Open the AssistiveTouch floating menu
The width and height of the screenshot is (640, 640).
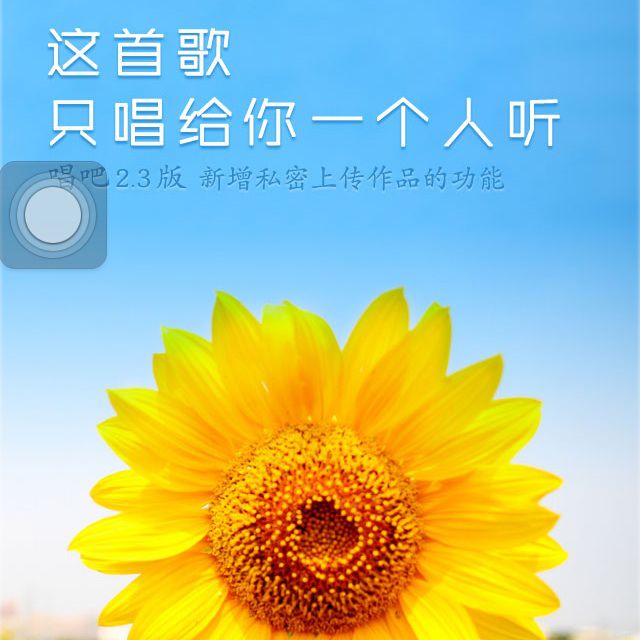(51, 215)
